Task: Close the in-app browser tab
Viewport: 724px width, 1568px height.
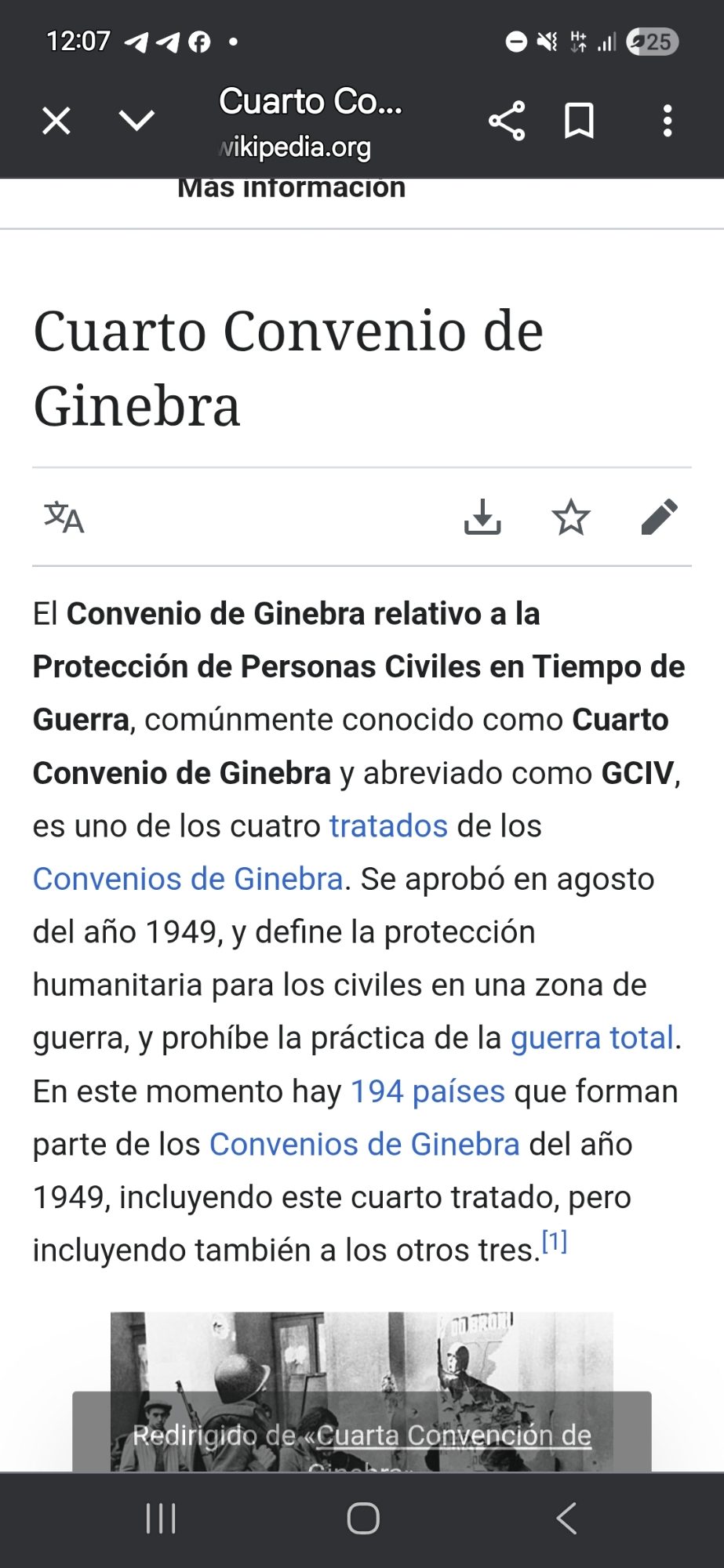Action: [x=56, y=121]
